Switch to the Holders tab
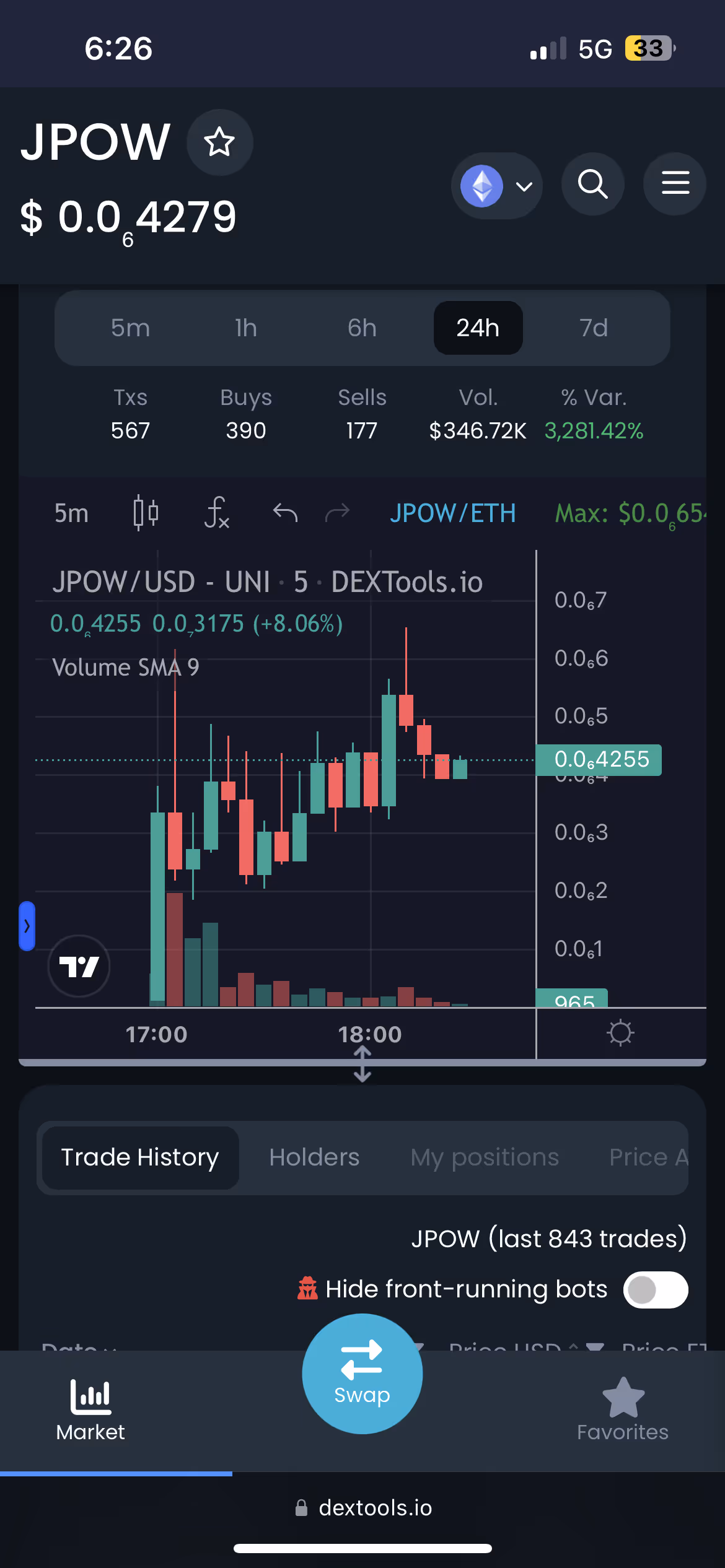 [314, 1157]
